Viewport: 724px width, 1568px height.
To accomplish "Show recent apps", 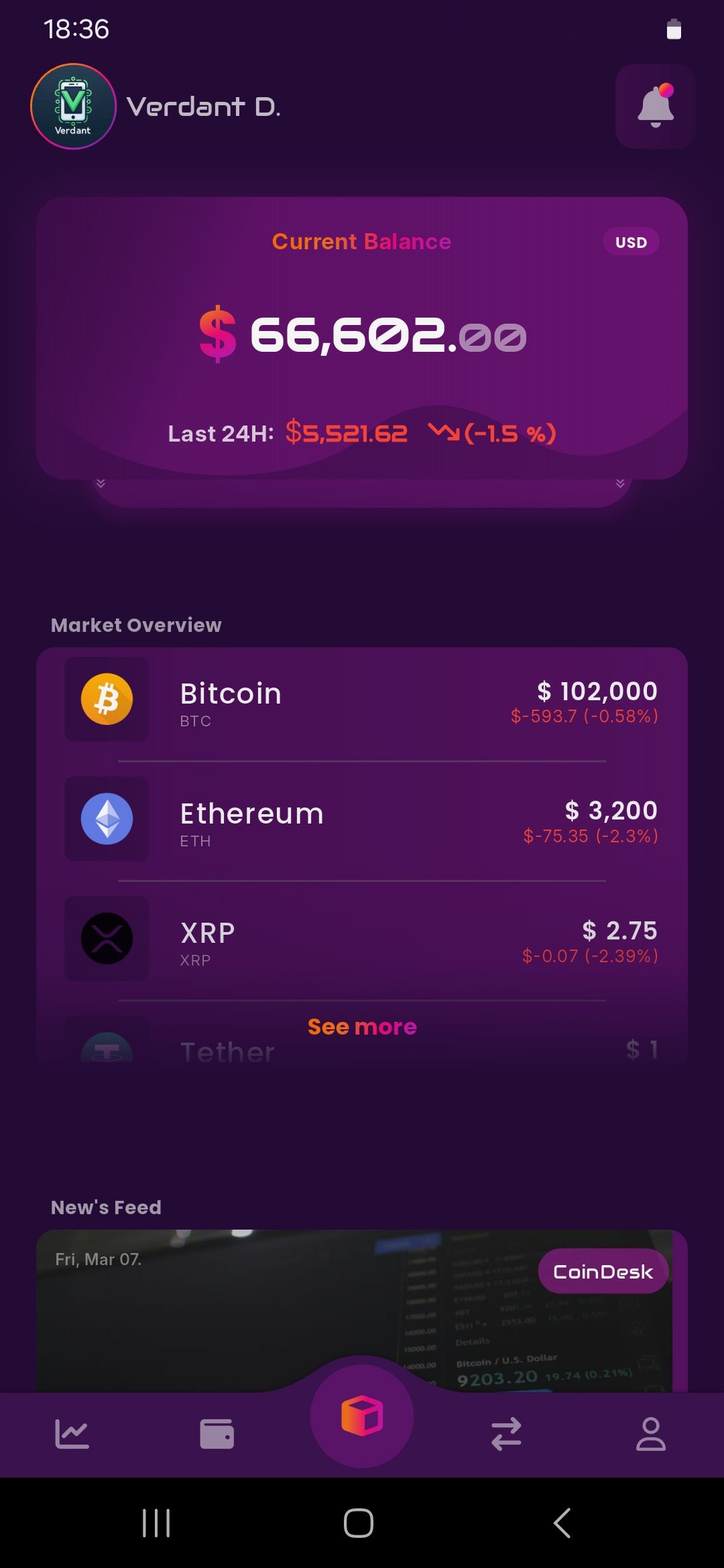I will 156,1523.
